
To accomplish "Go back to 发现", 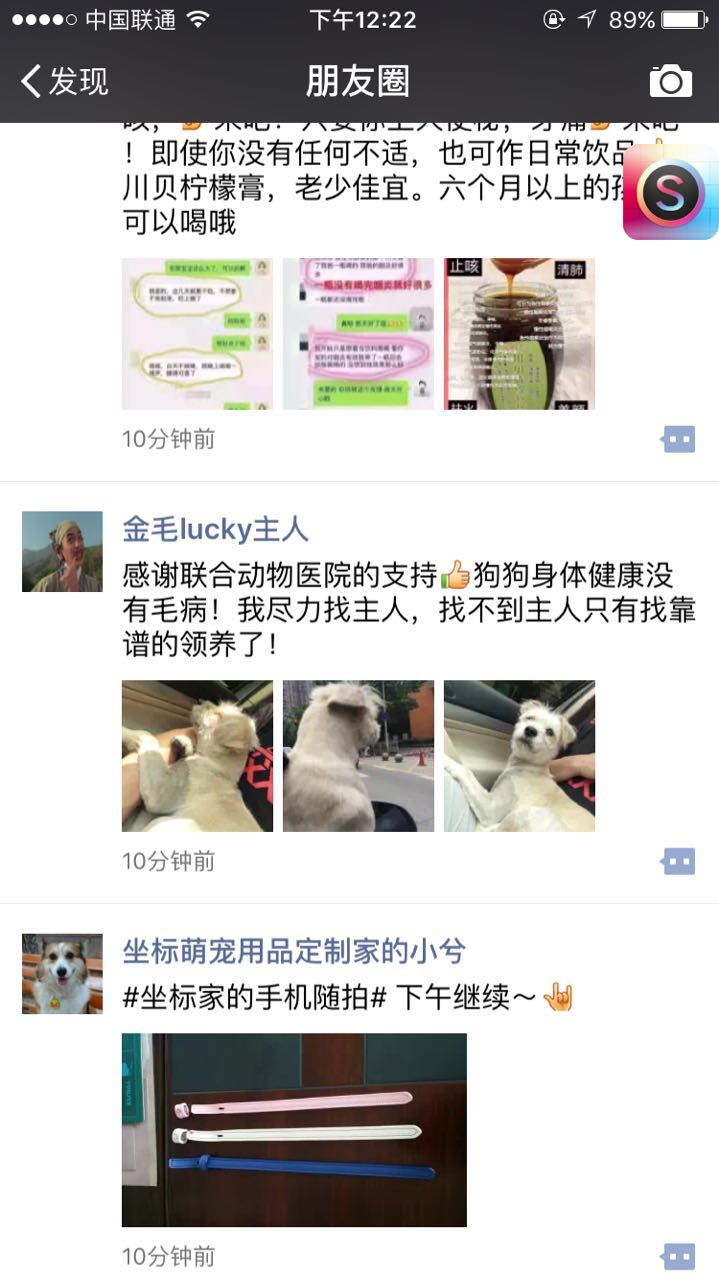I will (x=64, y=81).
